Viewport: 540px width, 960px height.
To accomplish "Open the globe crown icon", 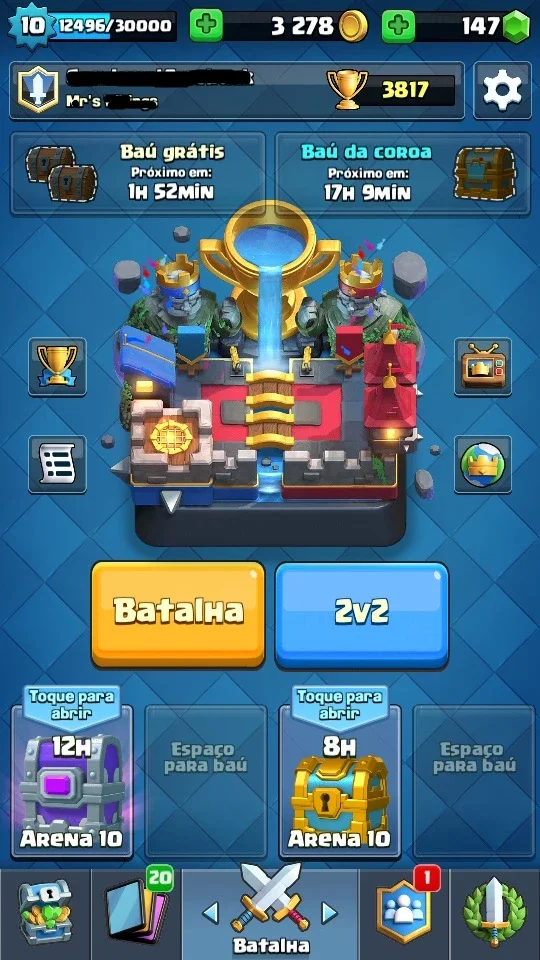I will pyautogui.click(x=482, y=464).
